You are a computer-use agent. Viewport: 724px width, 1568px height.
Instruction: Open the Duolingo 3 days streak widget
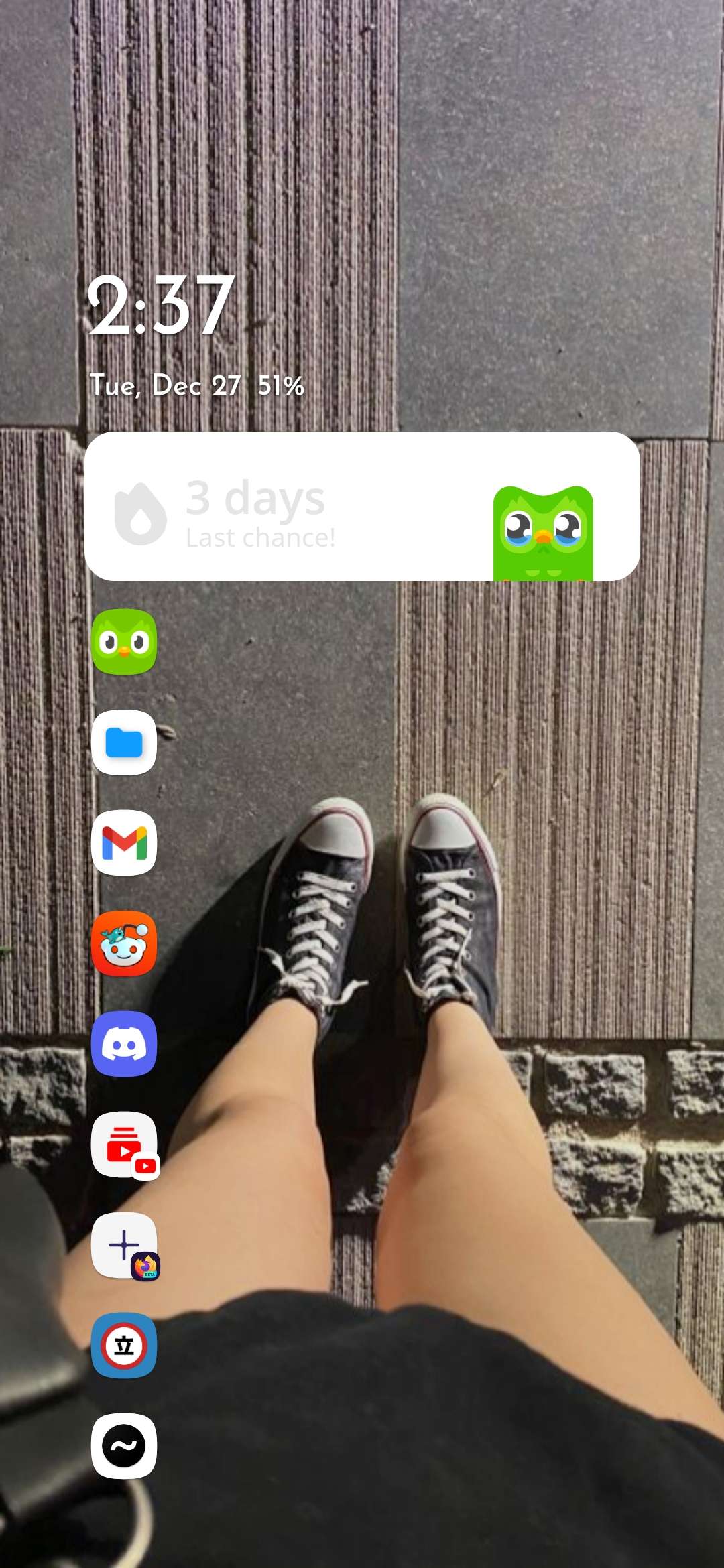coord(362,506)
